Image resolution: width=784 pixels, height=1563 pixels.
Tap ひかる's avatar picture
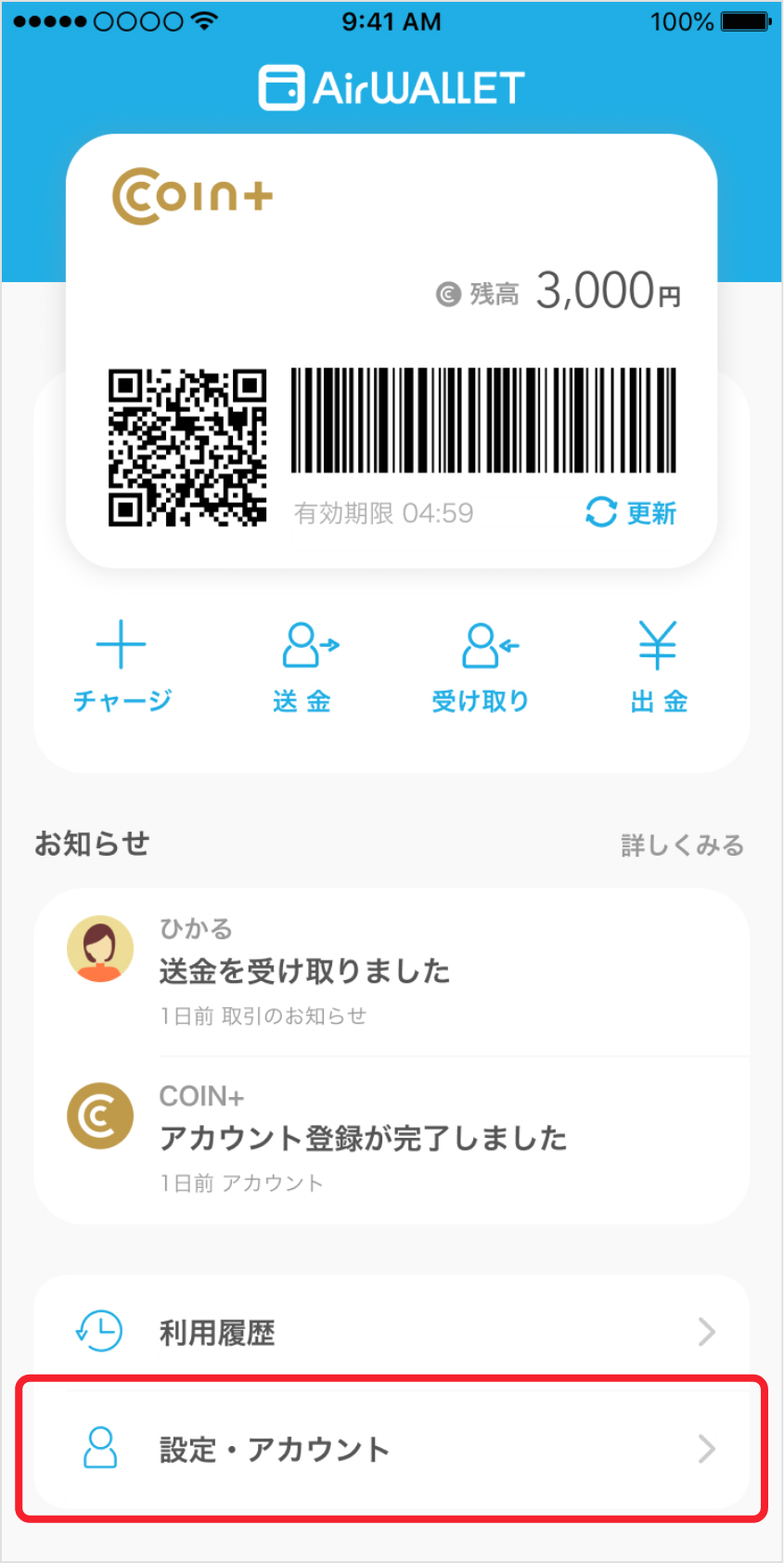[x=99, y=949]
